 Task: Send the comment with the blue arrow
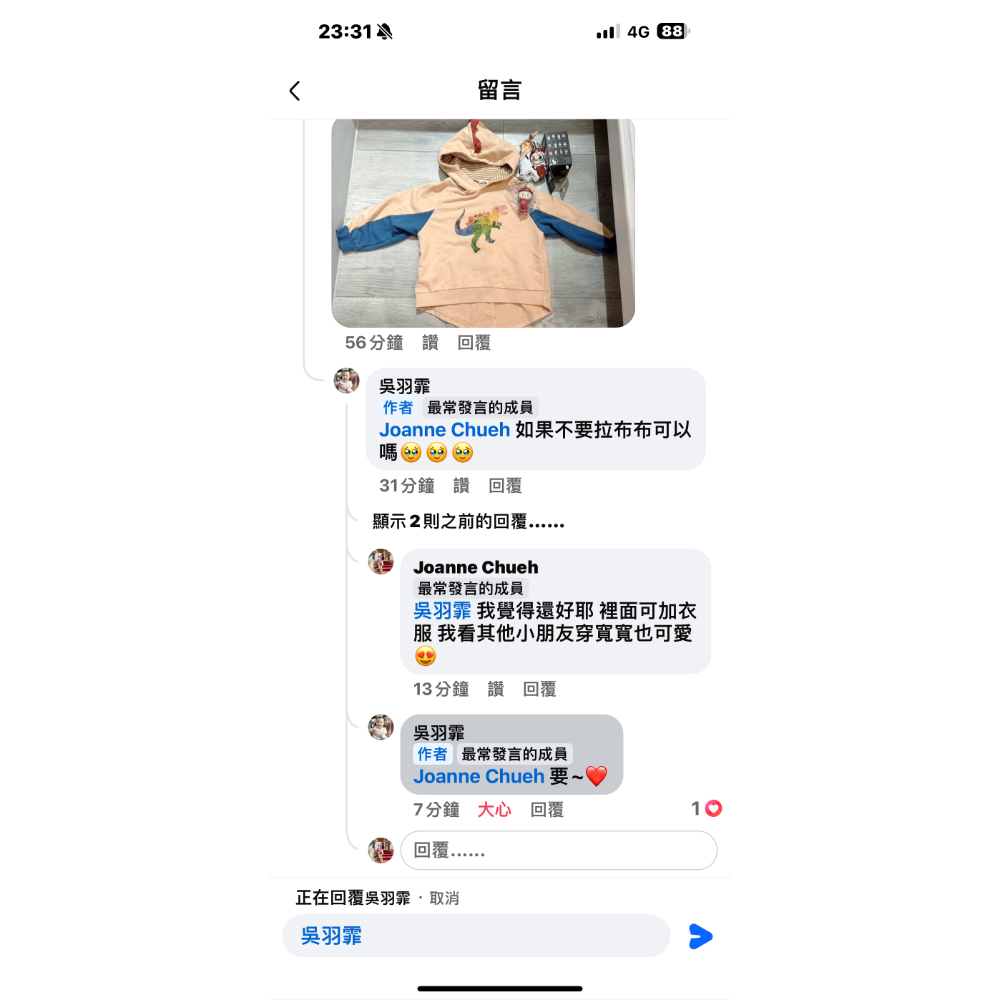[x=701, y=937]
